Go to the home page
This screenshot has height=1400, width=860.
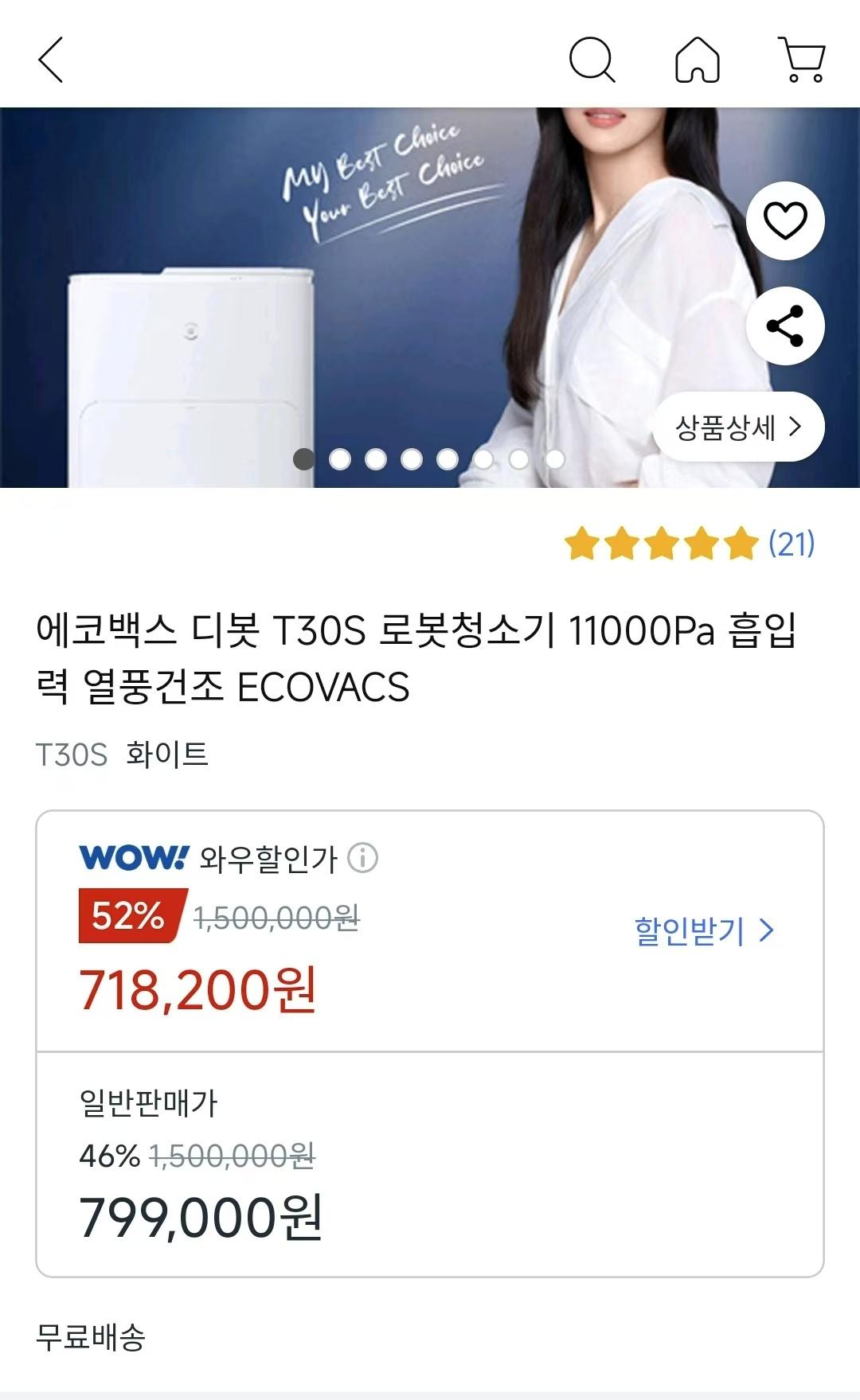point(697,60)
